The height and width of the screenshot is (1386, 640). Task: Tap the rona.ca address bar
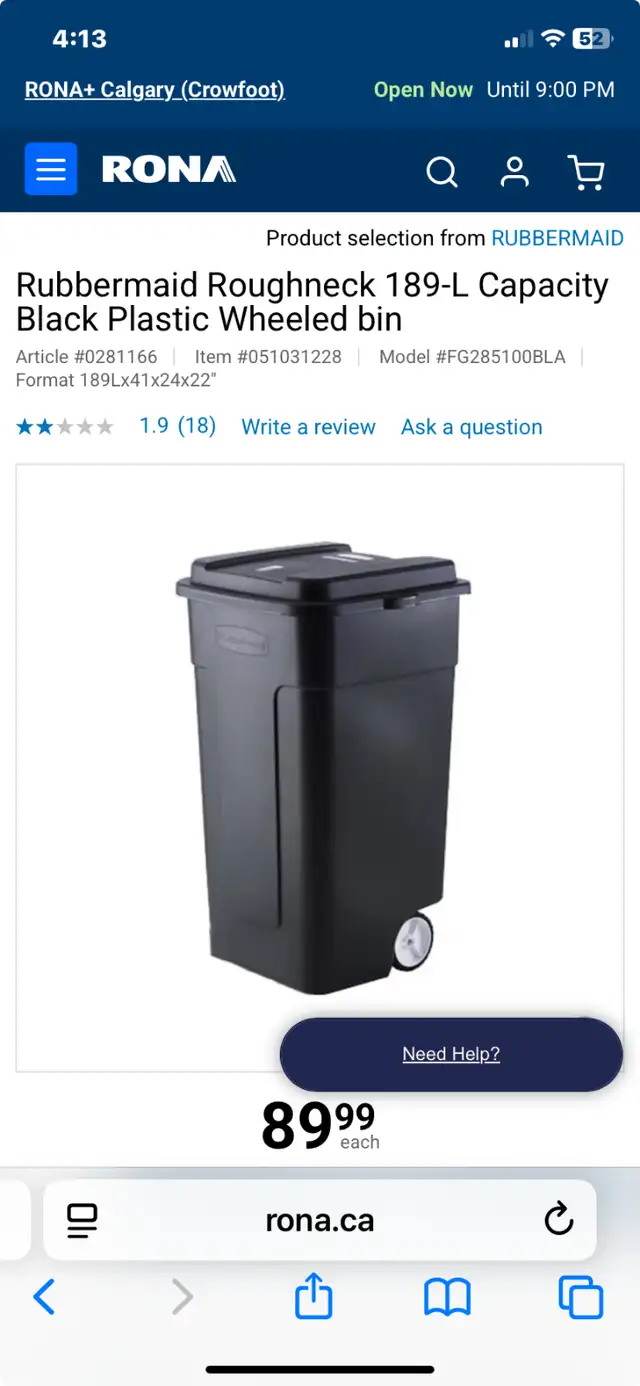pyautogui.click(x=320, y=1220)
